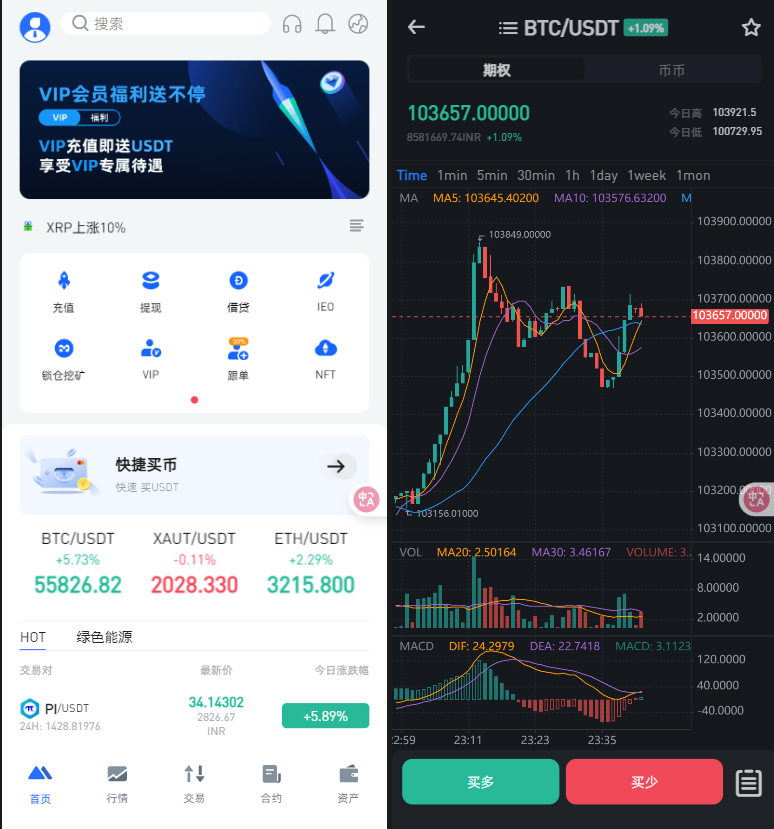Open the NFT shortcut
Viewport: 774px width, 829px height.
[325, 358]
